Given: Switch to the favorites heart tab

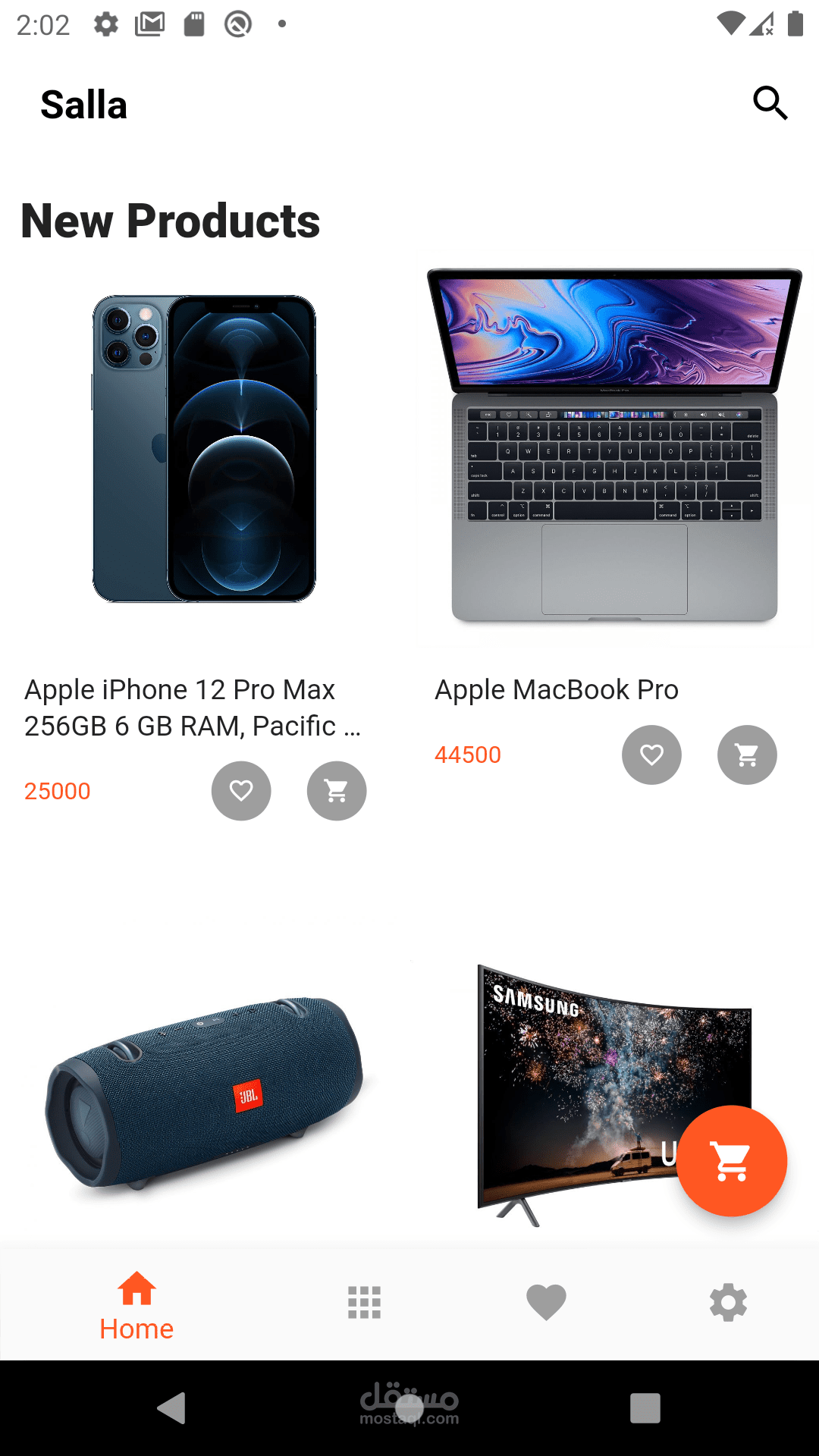Looking at the screenshot, I should (x=546, y=1303).
